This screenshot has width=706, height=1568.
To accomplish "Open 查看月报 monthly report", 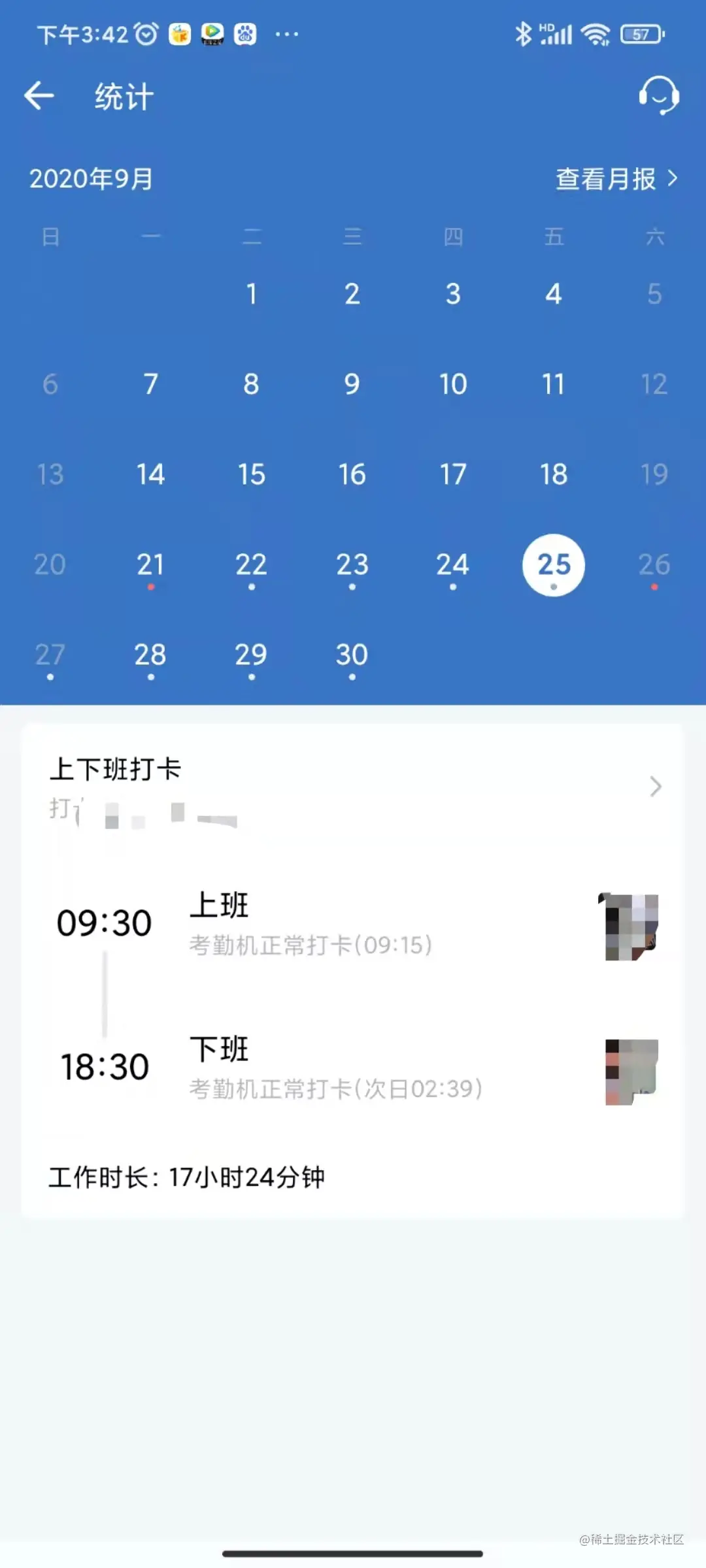I will click(x=616, y=178).
